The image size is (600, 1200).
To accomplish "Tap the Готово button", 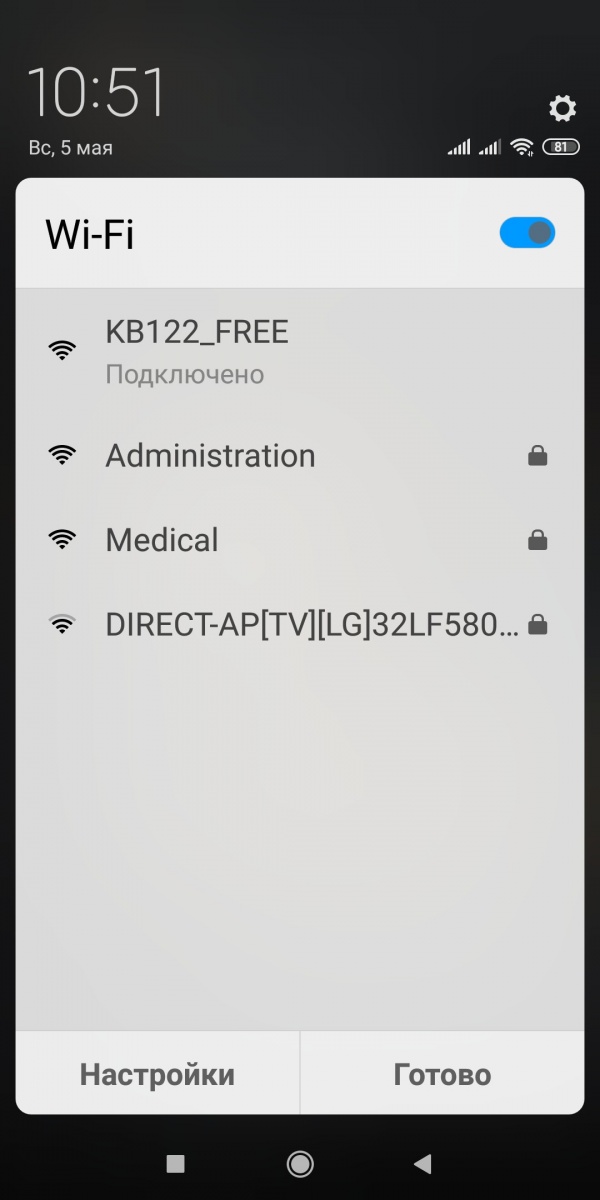I will tap(442, 1075).
